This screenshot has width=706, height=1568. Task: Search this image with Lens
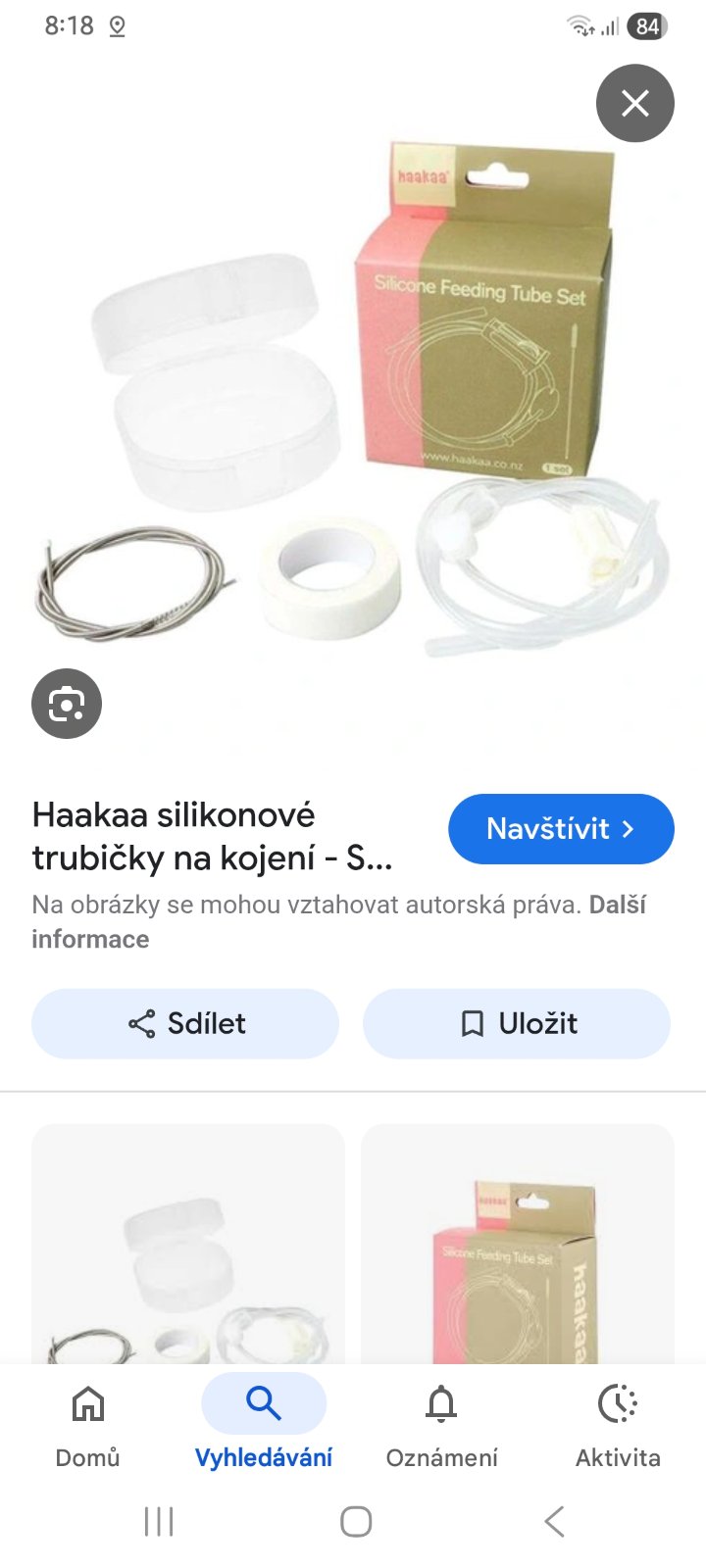(67, 704)
